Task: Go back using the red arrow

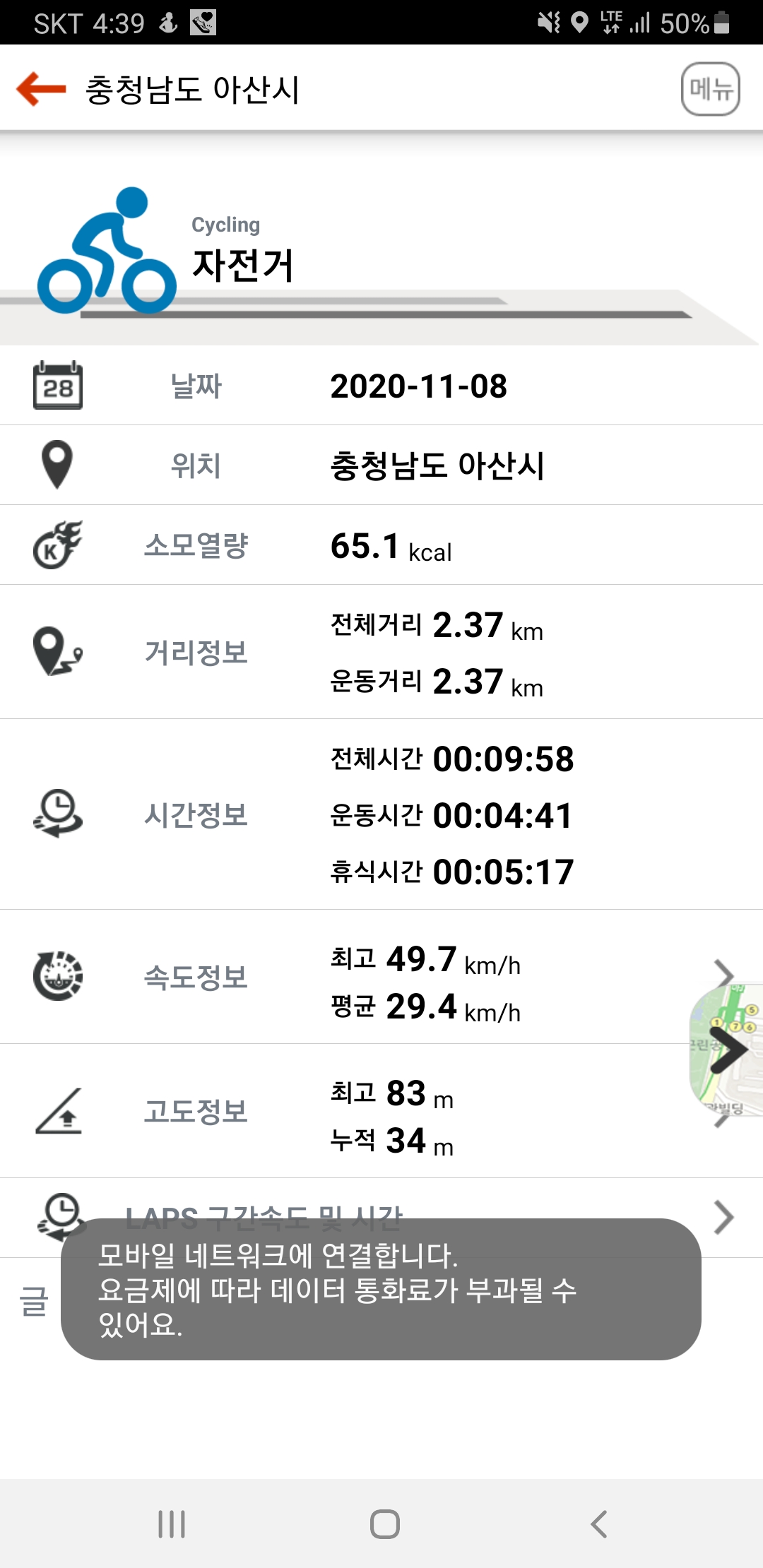Action: tap(41, 89)
